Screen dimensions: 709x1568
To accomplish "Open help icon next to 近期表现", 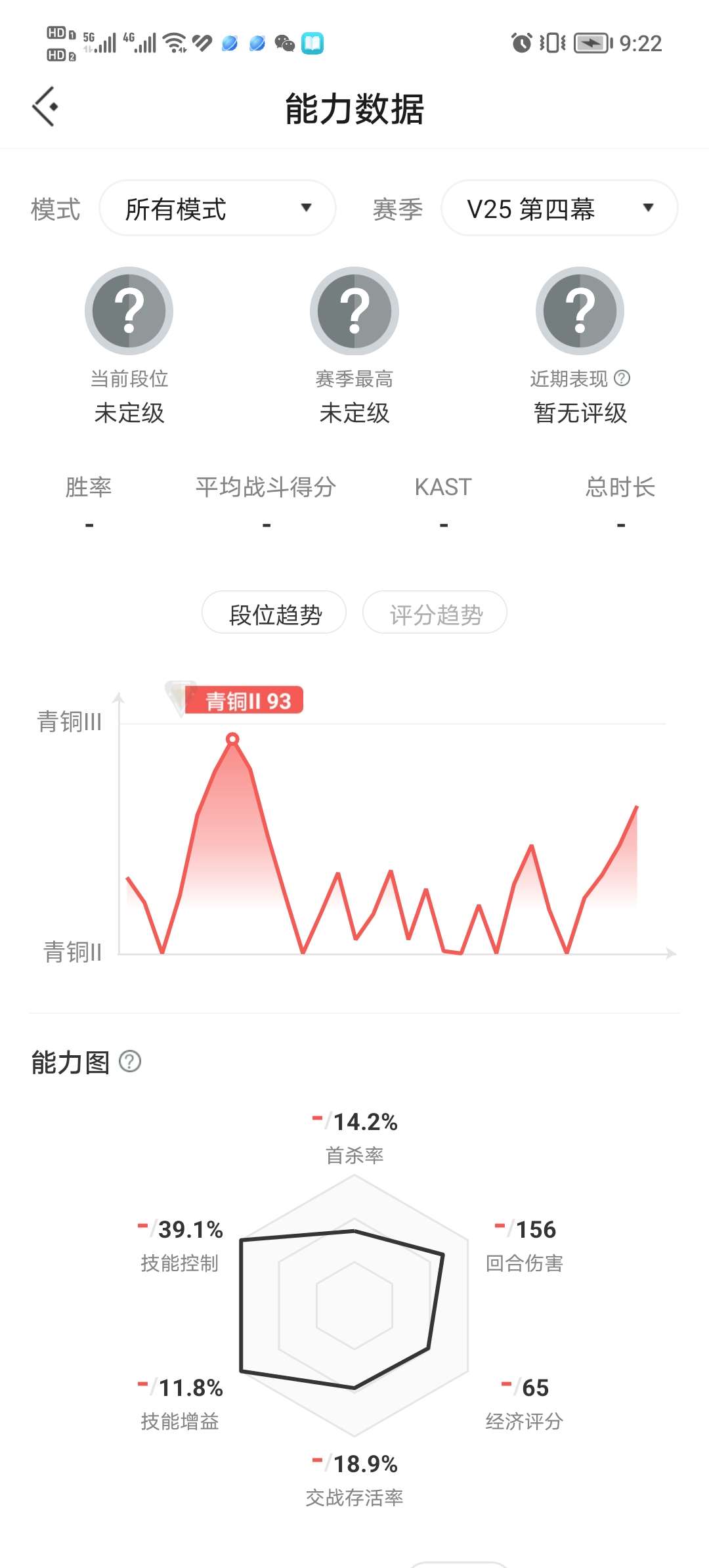I will click(622, 378).
